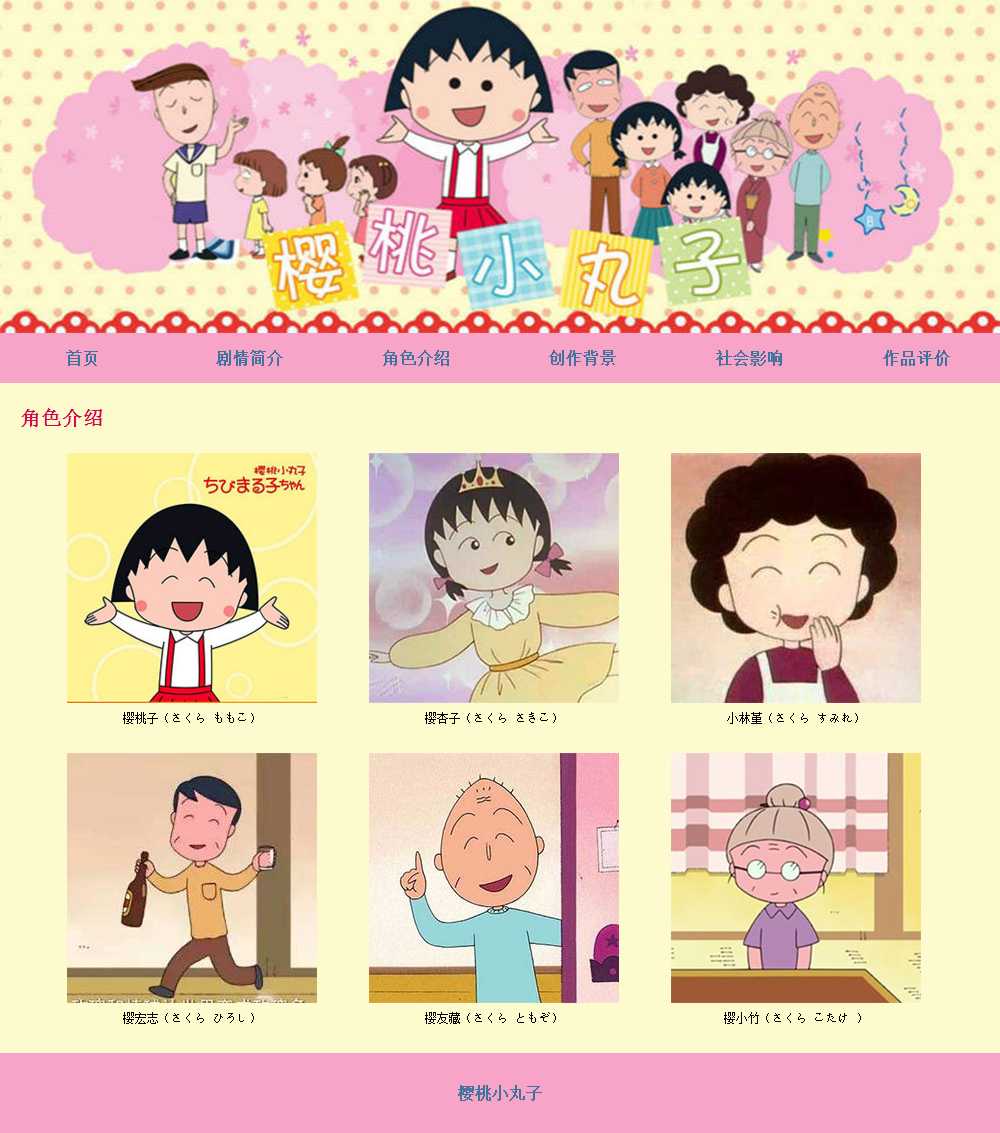Viewport: 1000px width, 1133px height.
Task: Go to the 首页 page
Action: pyautogui.click(x=82, y=359)
